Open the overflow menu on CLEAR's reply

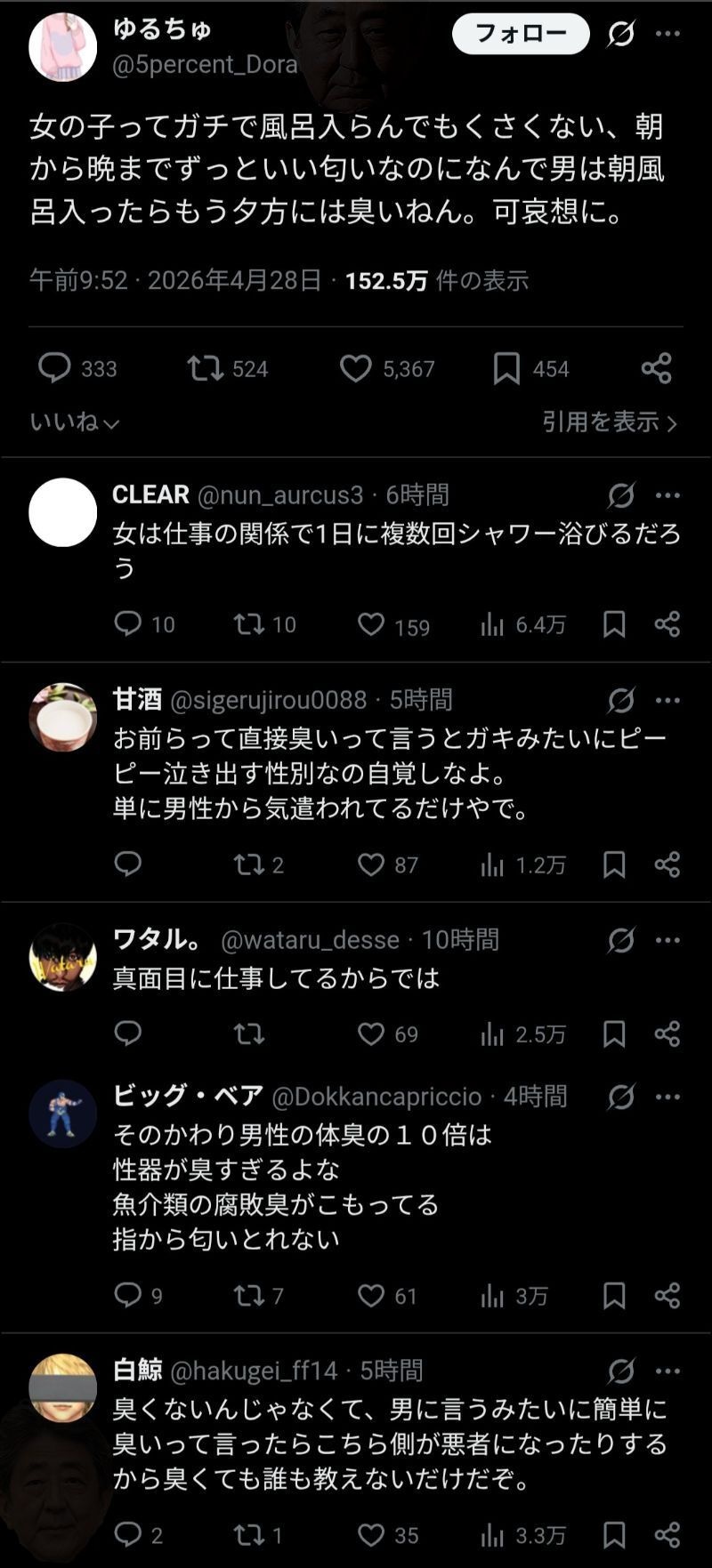pyautogui.click(x=667, y=495)
